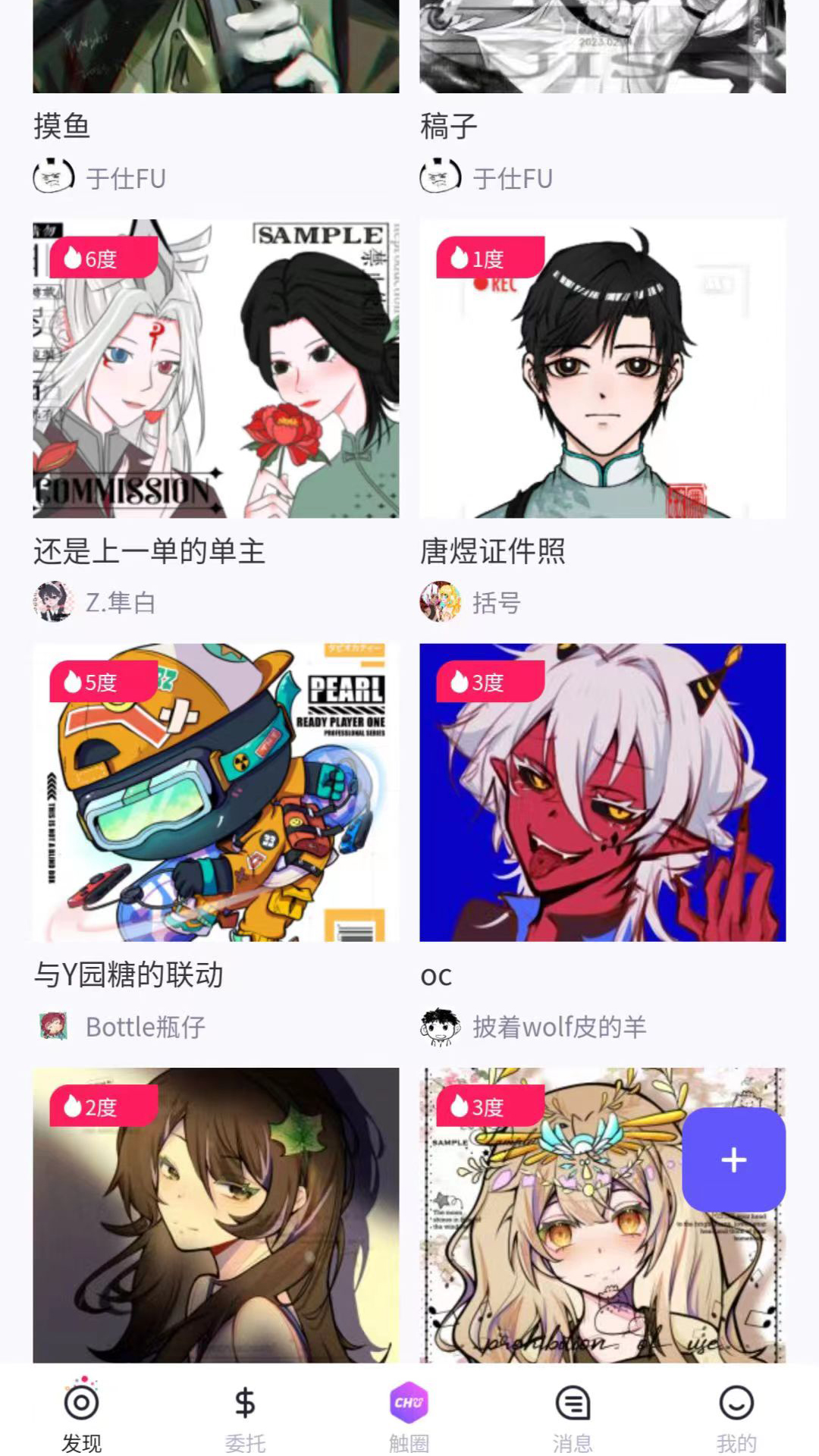Tap the floating + create button

click(x=733, y=1158)
